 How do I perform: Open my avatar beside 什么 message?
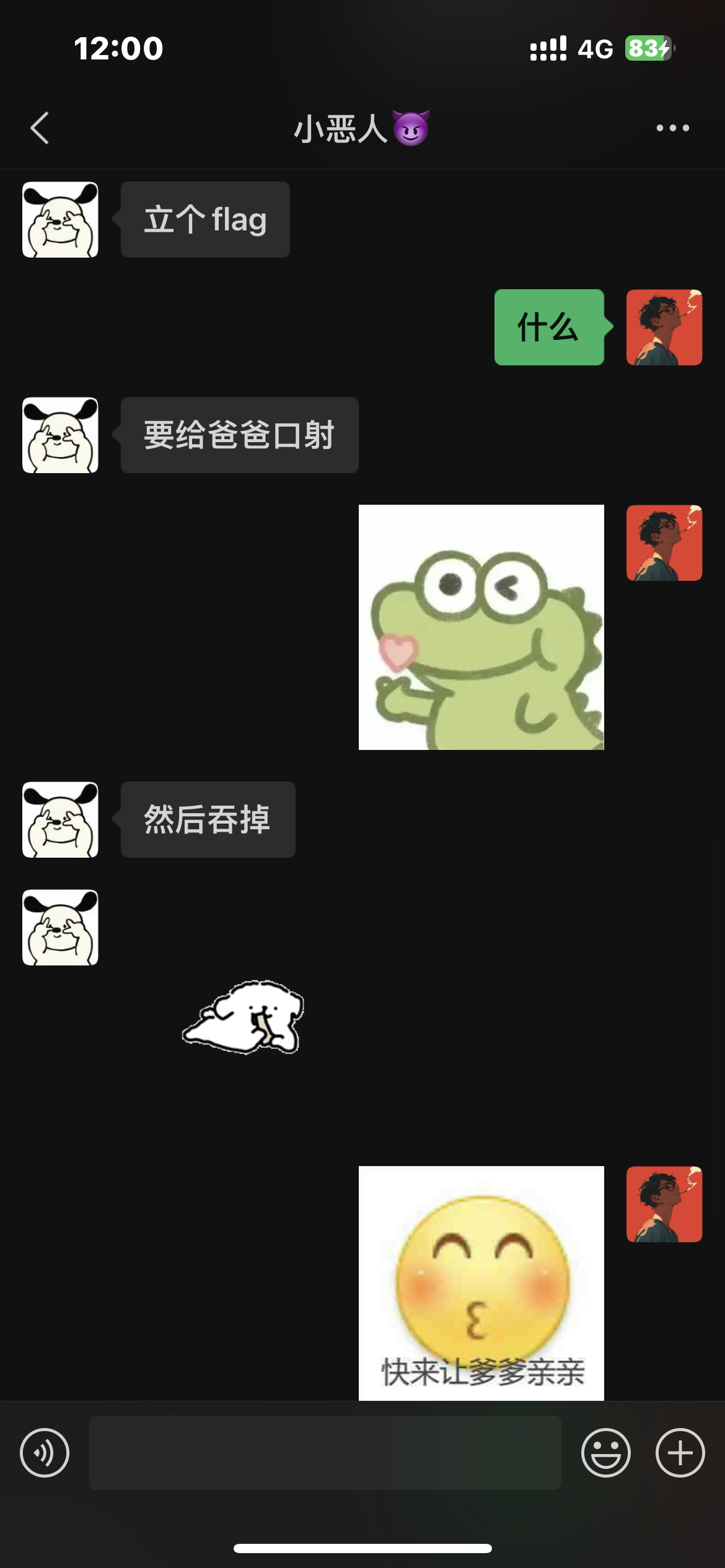coord(664,327)
